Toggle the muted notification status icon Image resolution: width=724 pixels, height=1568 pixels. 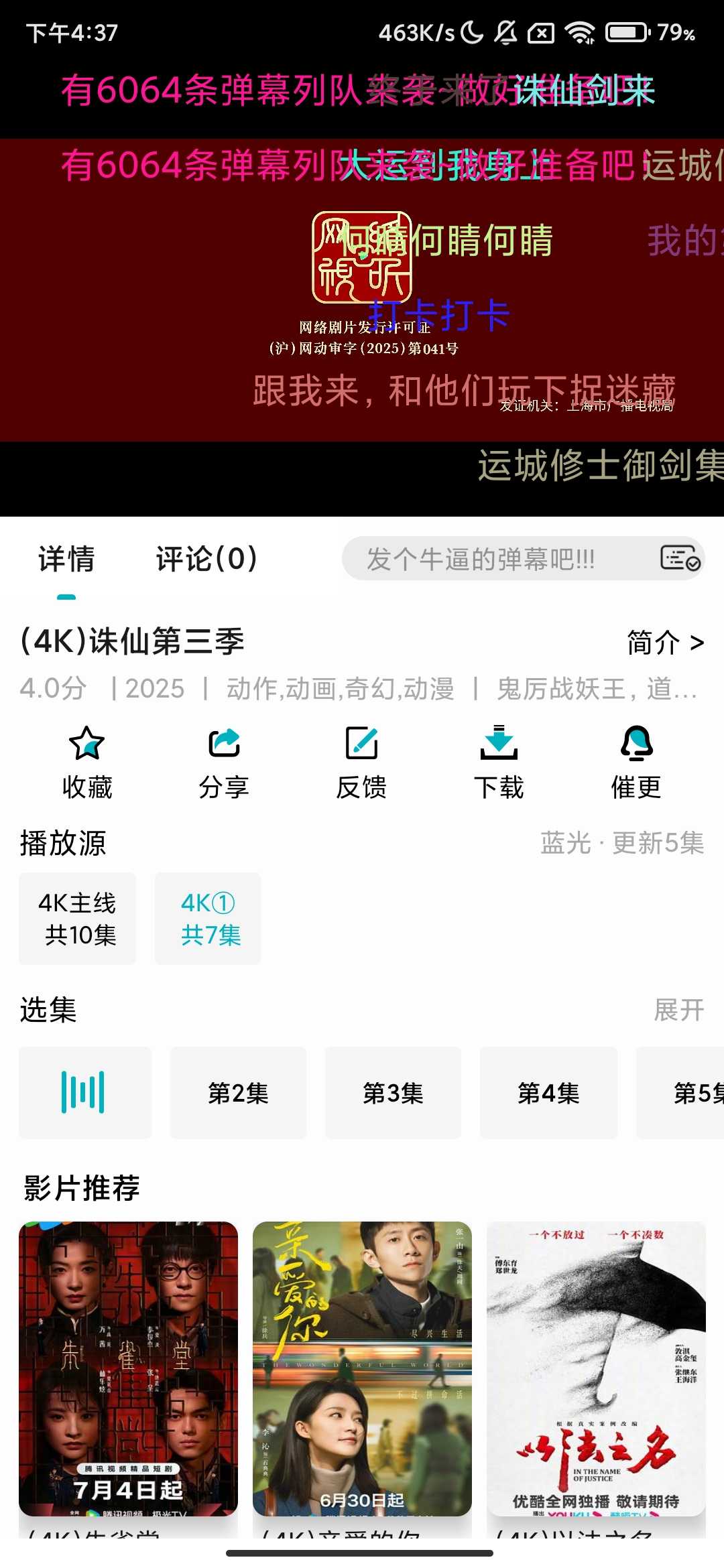(506, 31)
